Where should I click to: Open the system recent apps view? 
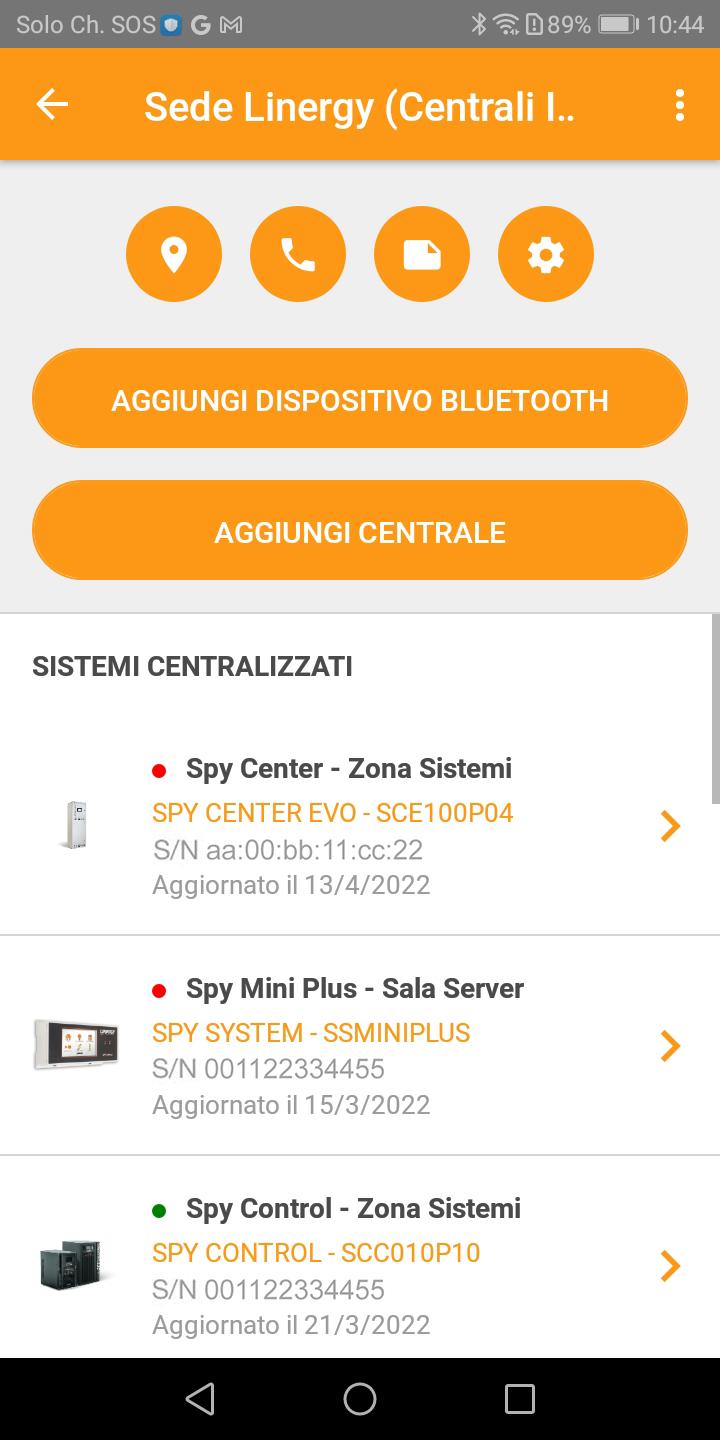pyautogui.click(x=520, y=1399)
